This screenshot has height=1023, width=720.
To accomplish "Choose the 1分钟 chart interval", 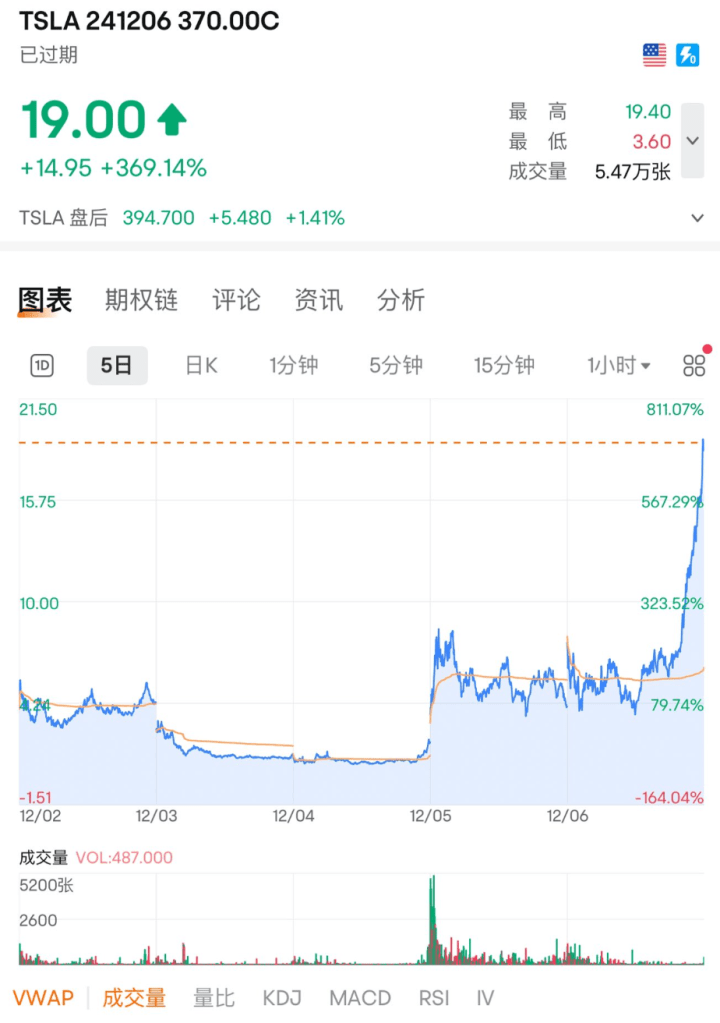I will [x=293, y=366].
